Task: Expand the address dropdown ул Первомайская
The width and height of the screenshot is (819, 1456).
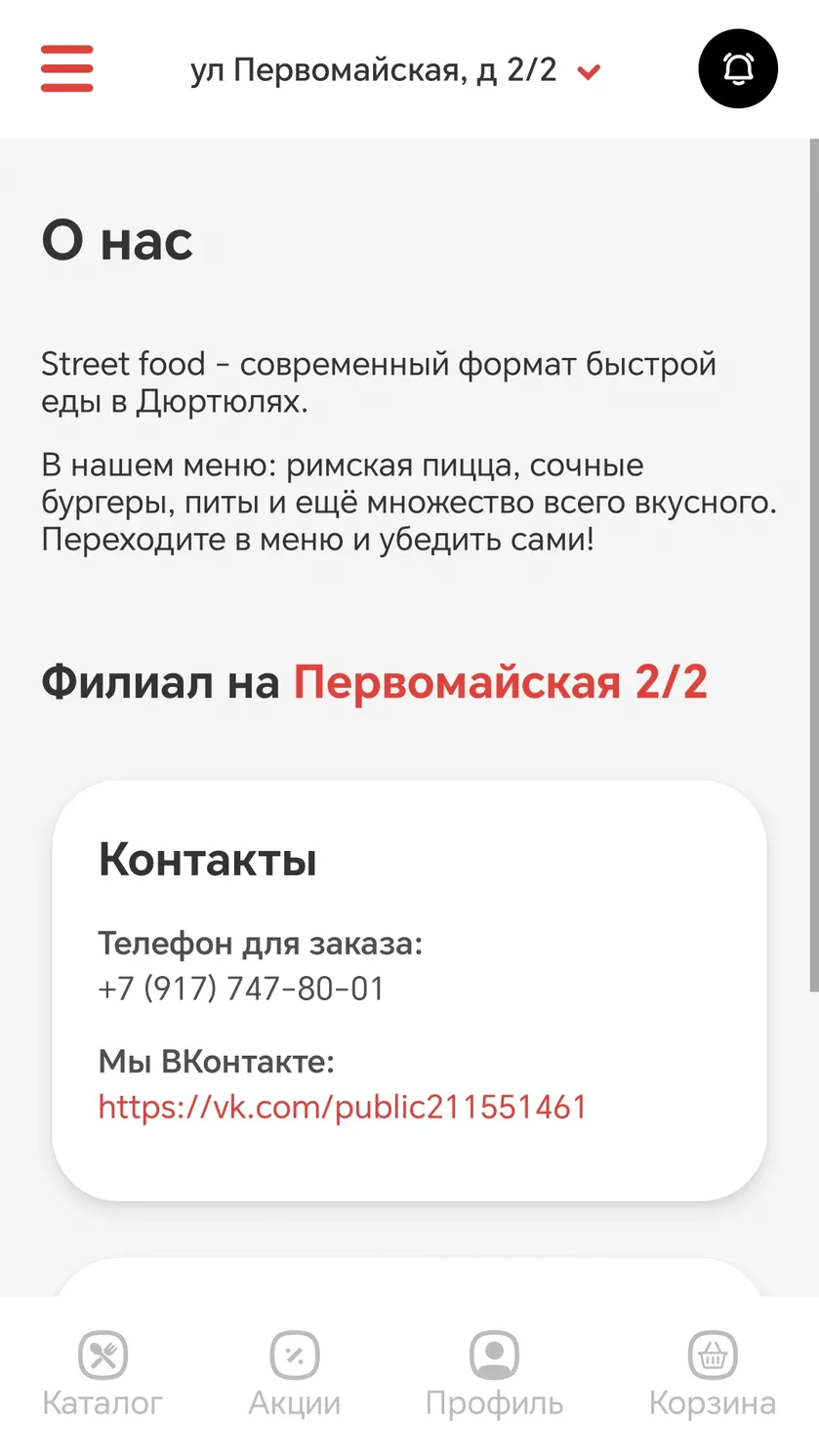Action: (395, 70)
